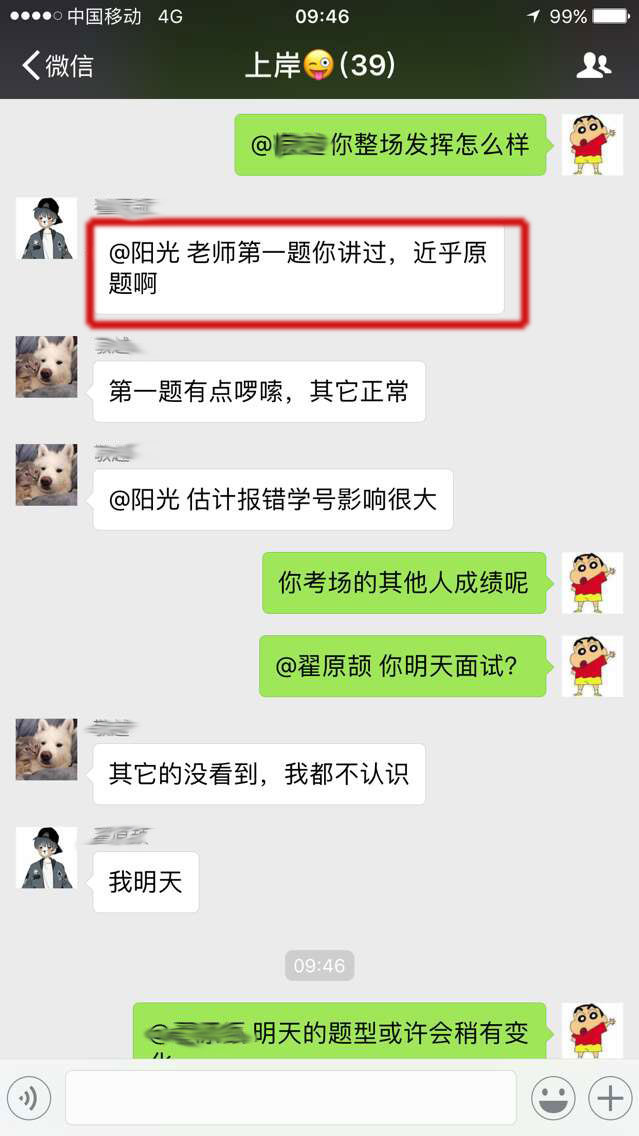Open cartoon avatar beside 你整场发挥怎么样
The height and width of the screenshot is (1136, 639).
click(592, 145)
